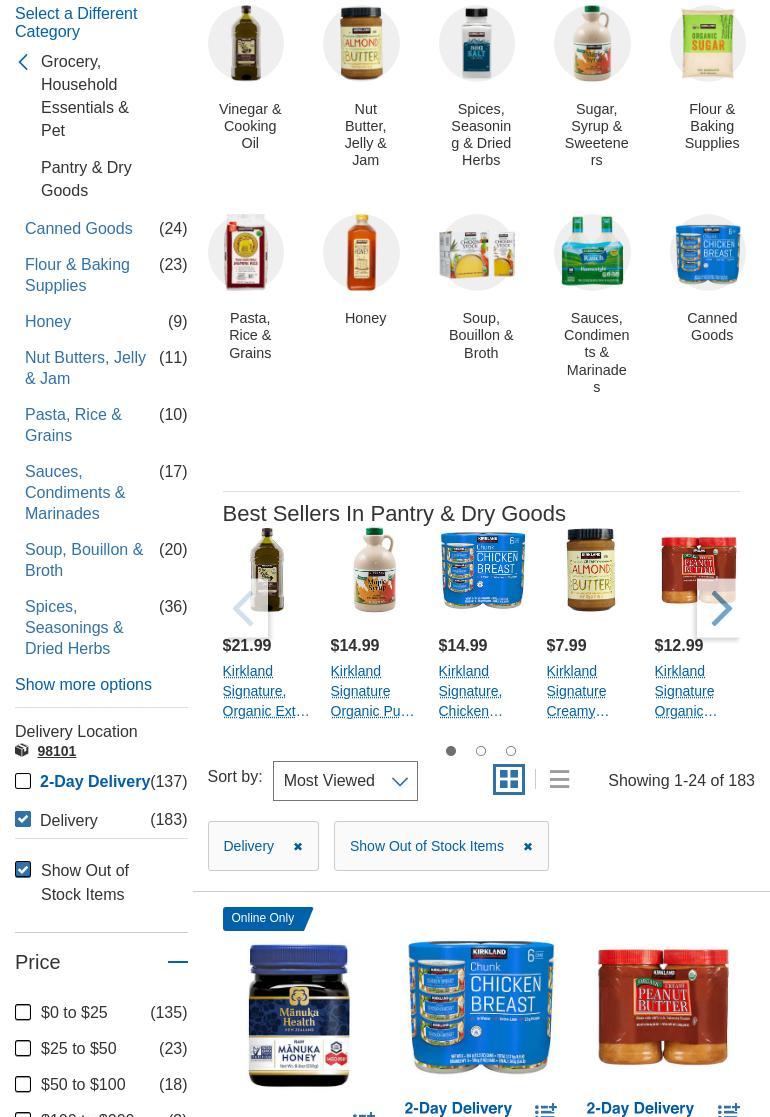
Task: Open the Manuka Honey product
Action: (x=299, y=1015)
